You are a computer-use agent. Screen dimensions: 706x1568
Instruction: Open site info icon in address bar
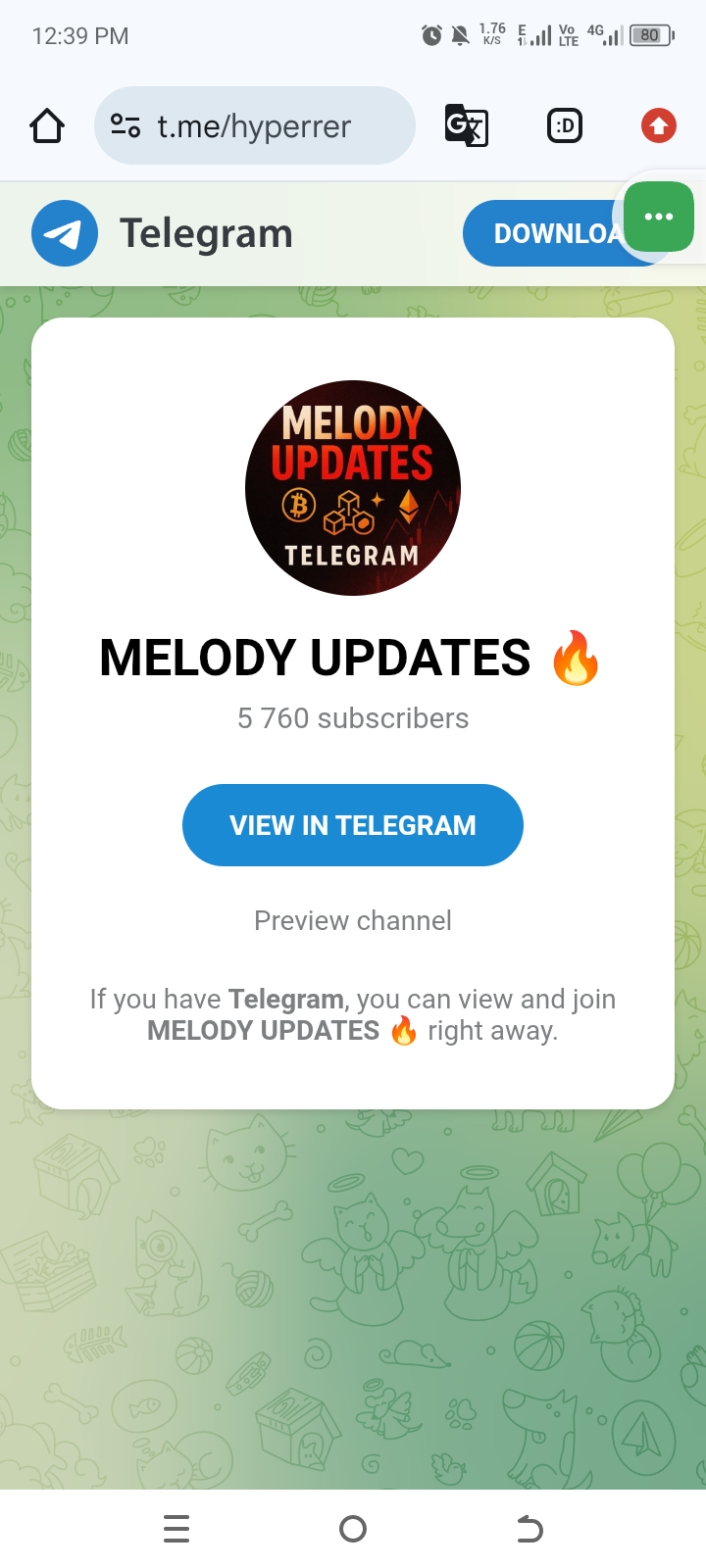coord(126,126)
